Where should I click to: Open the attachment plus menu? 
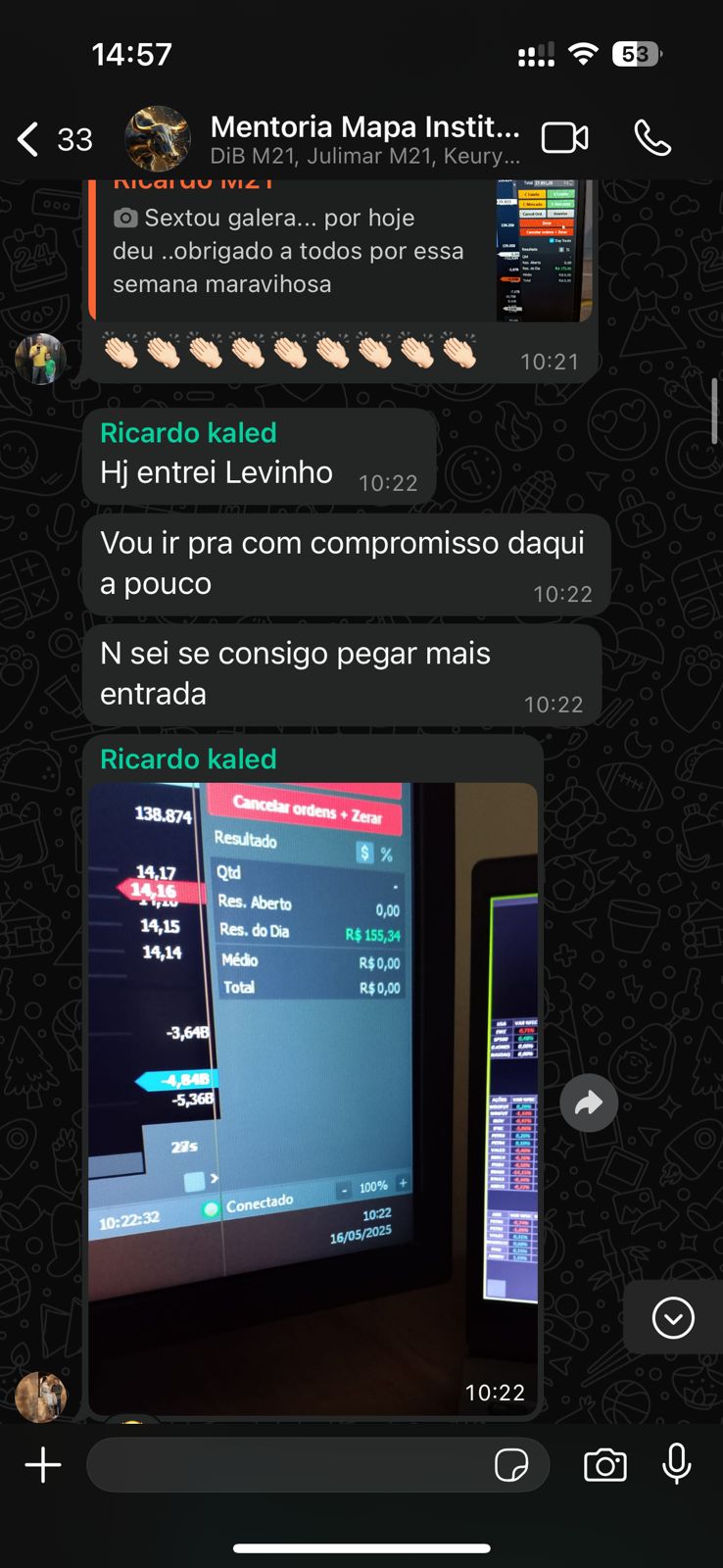43,1465
